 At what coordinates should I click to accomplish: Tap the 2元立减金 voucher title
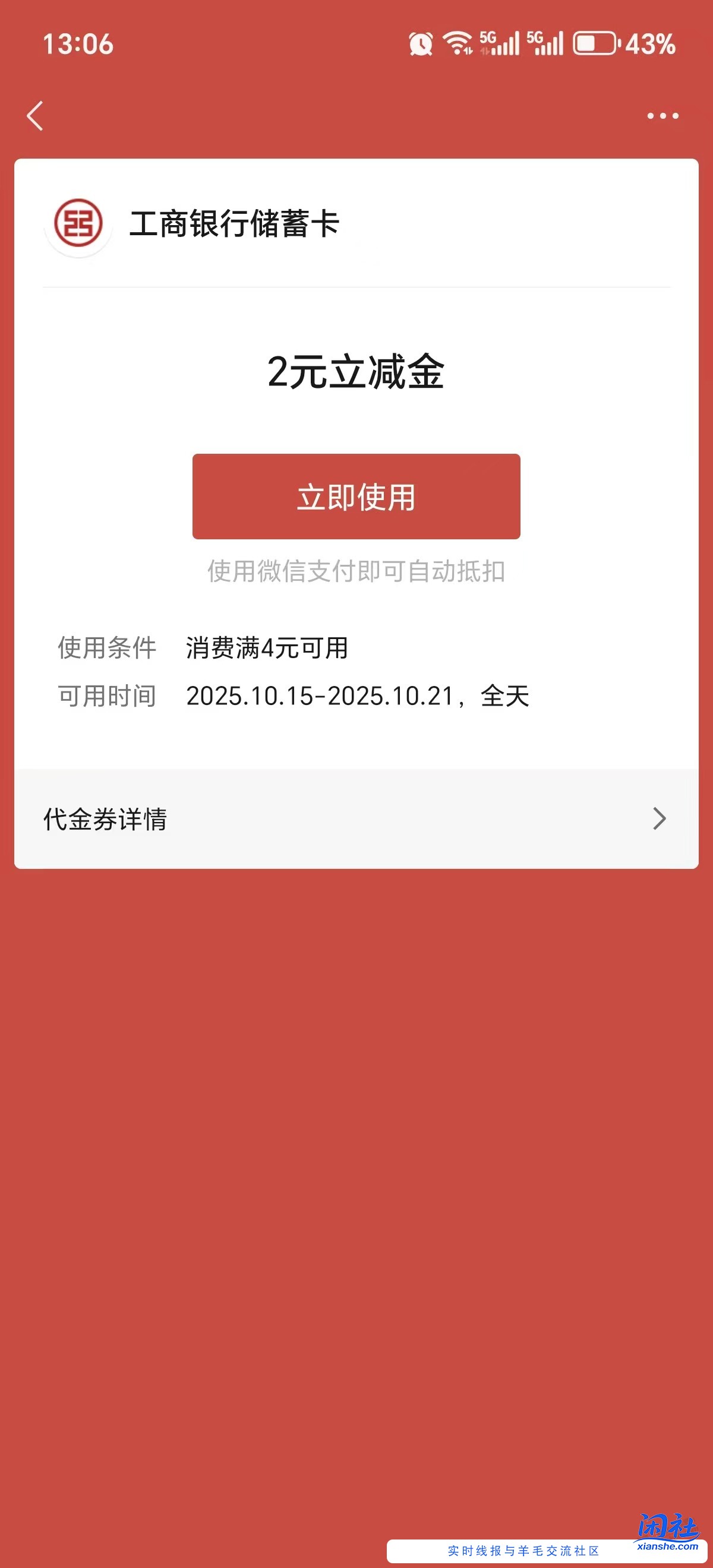[x=356, y=375]
